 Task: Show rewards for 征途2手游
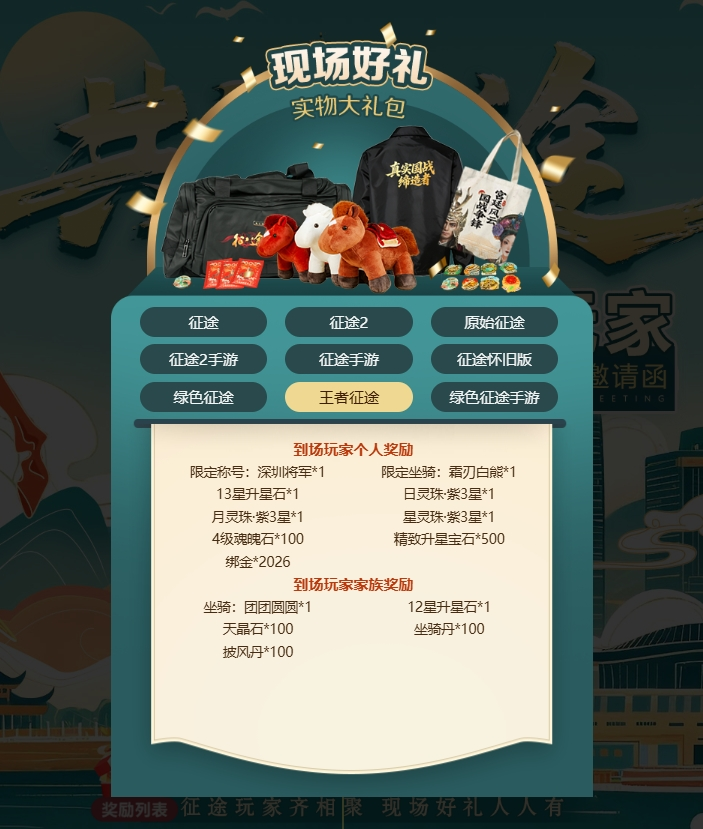[203, 359]
